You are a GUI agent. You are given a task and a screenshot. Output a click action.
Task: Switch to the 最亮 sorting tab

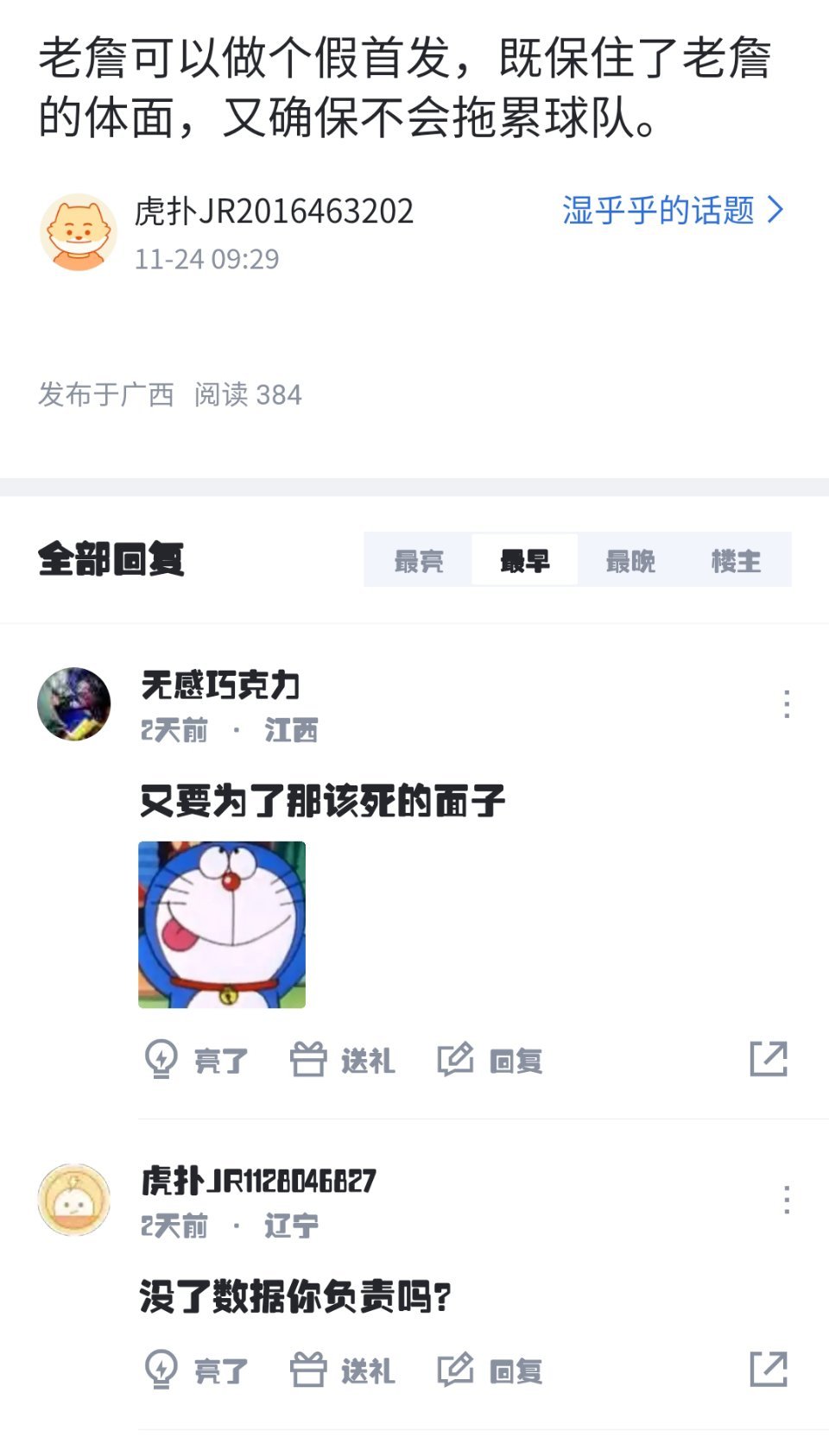pyautogui.click(x=419, y=561)
